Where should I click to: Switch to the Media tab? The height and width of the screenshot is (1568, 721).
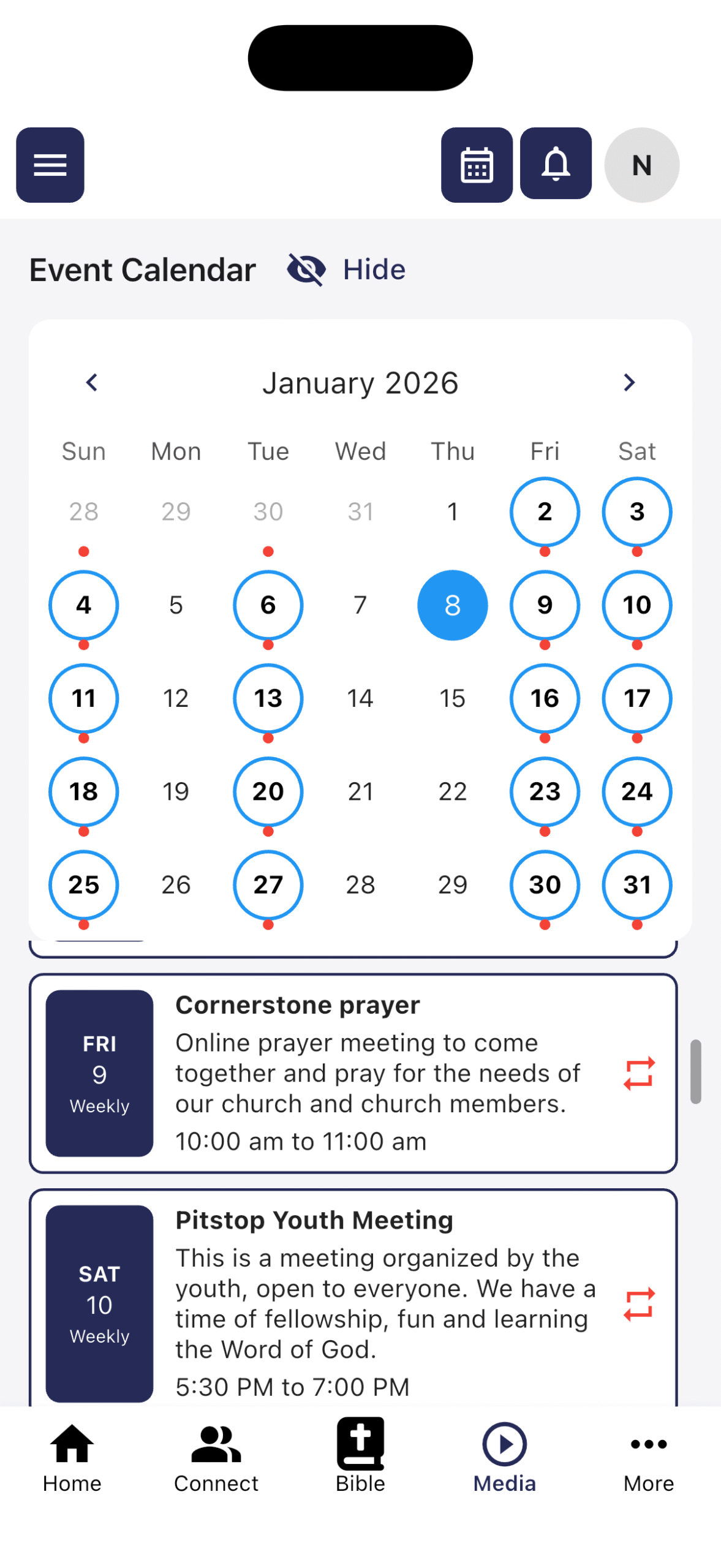(x=504, y=1458)
